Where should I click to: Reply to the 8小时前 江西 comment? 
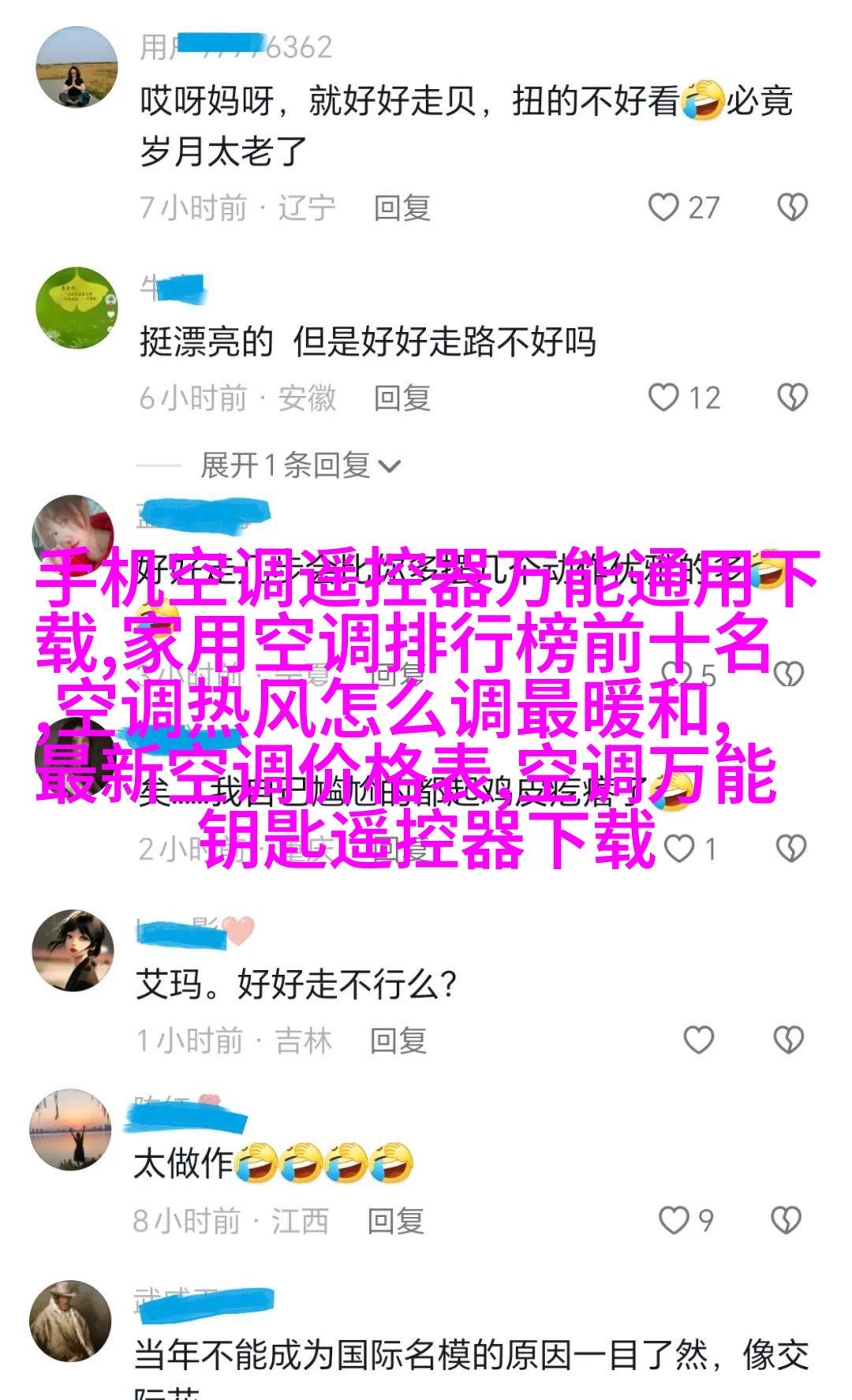pyautogui.click(x=395, y=1221)
